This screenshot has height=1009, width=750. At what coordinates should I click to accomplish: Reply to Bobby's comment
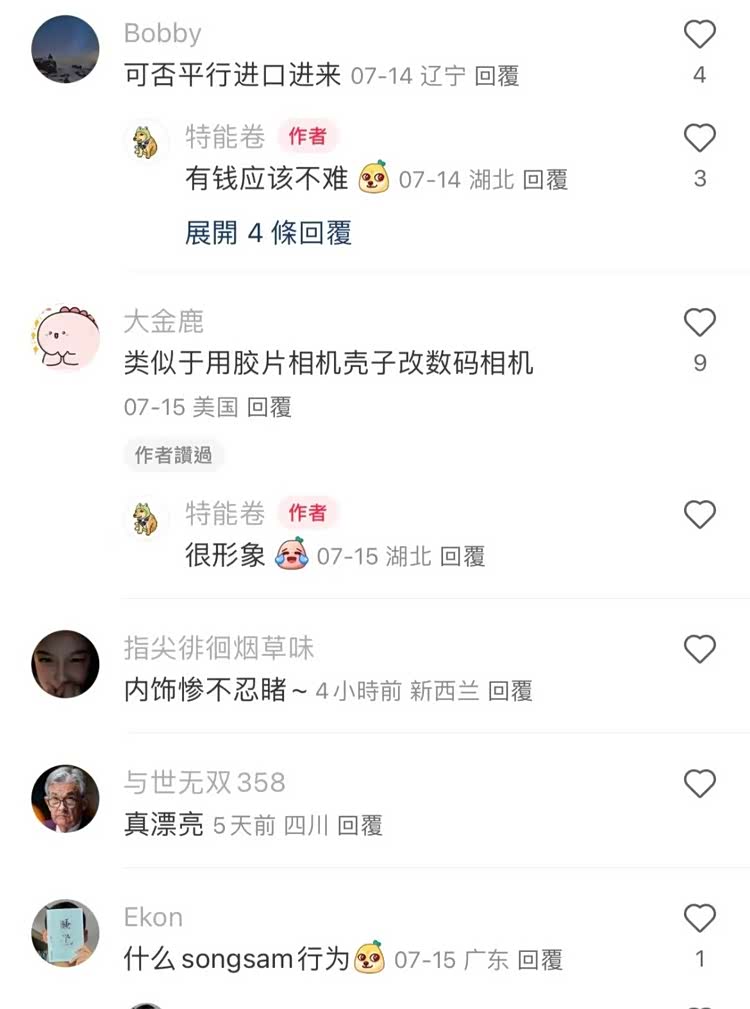click(496, 76)
